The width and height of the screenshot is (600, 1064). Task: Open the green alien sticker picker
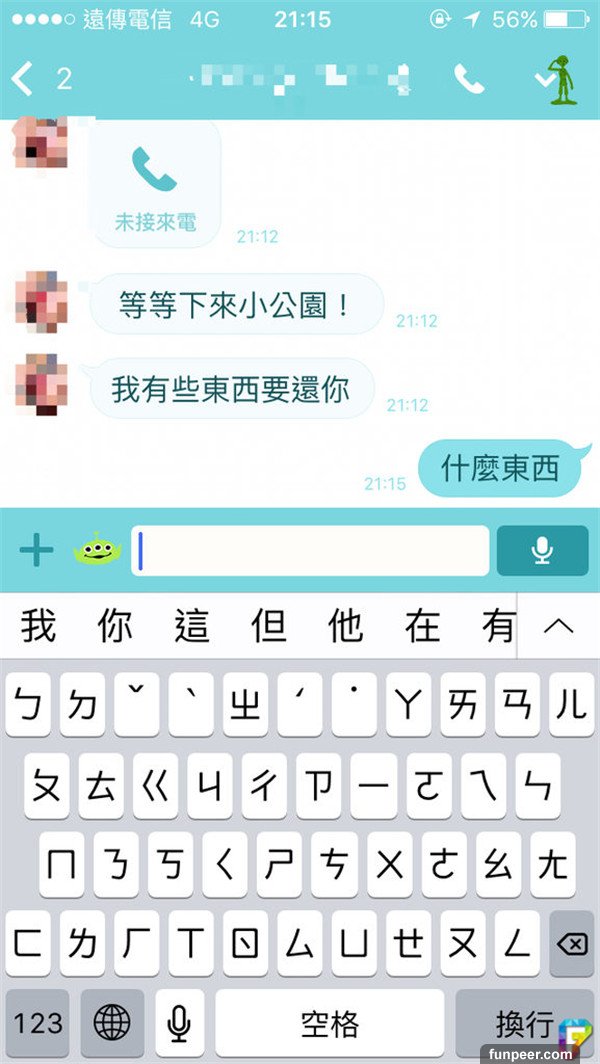[97, 550]
